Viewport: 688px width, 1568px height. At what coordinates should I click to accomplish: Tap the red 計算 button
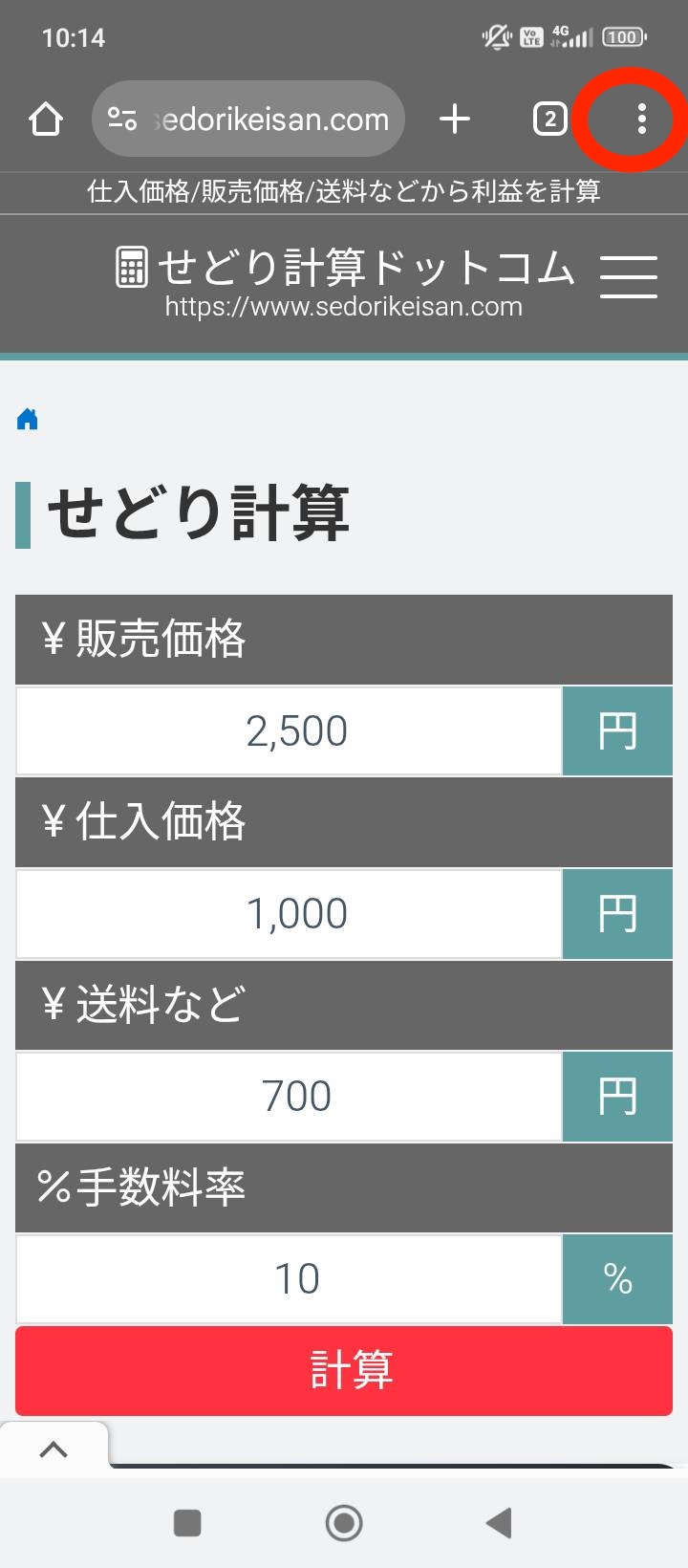point(344,1370)
